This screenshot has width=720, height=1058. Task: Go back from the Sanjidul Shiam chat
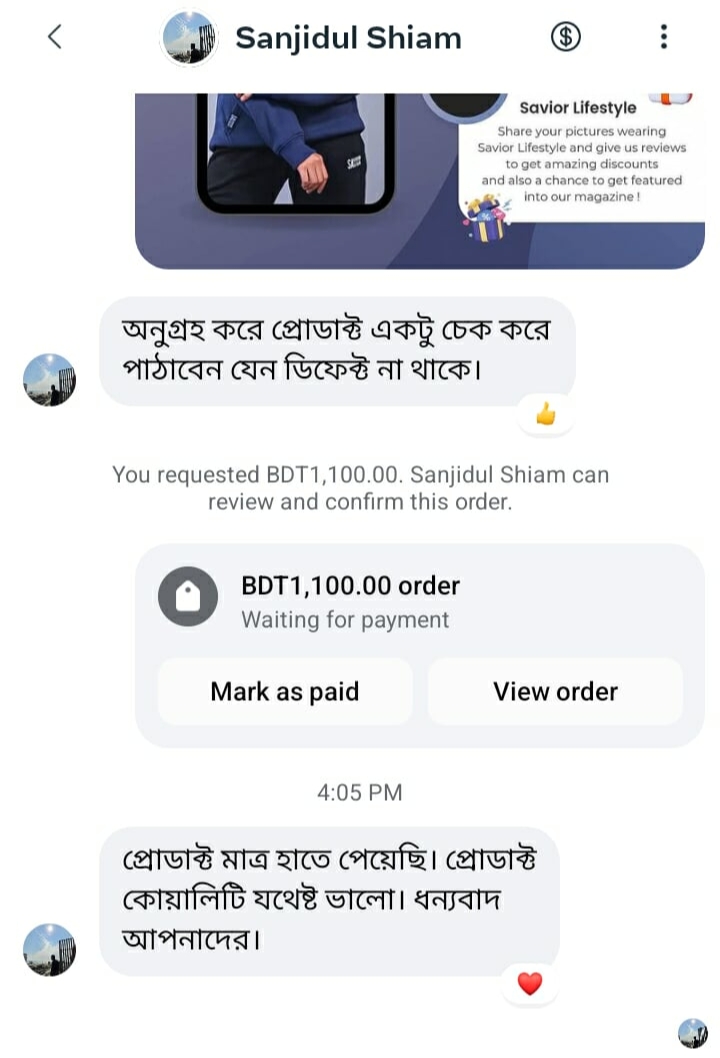coord(54,37)
